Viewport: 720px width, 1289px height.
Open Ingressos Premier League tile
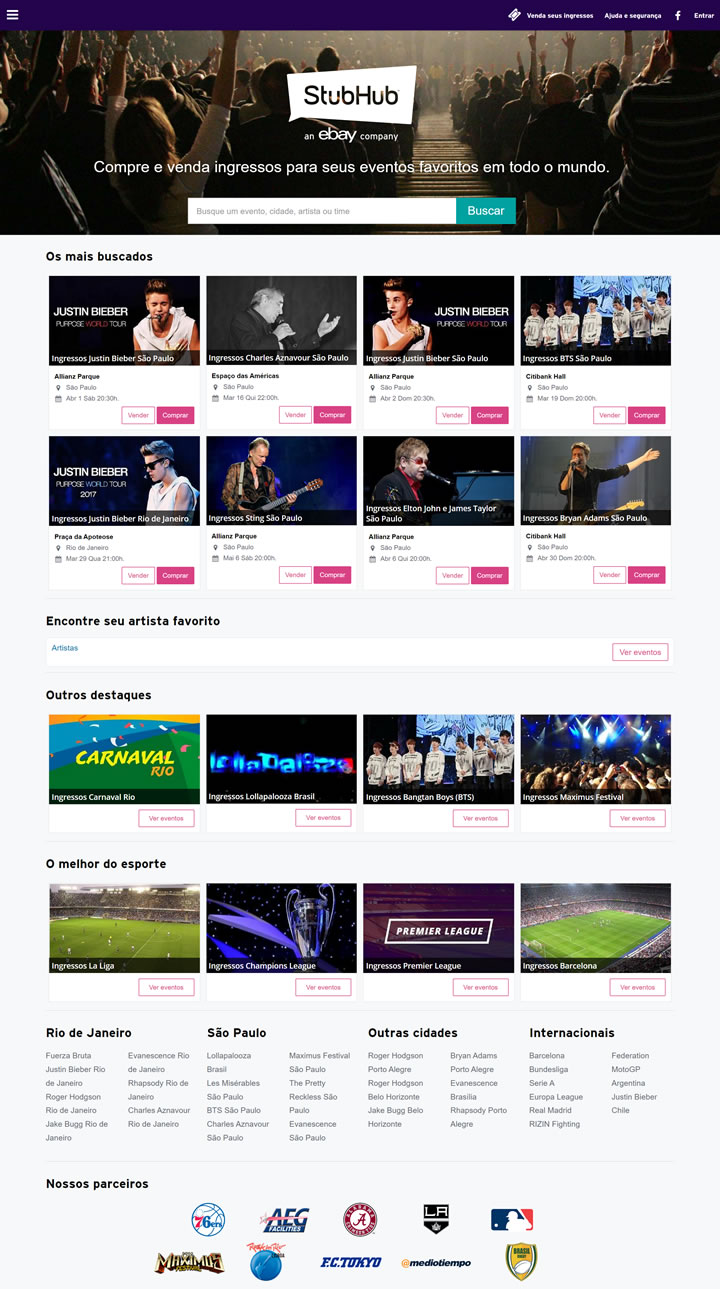[x=438, y=928]
